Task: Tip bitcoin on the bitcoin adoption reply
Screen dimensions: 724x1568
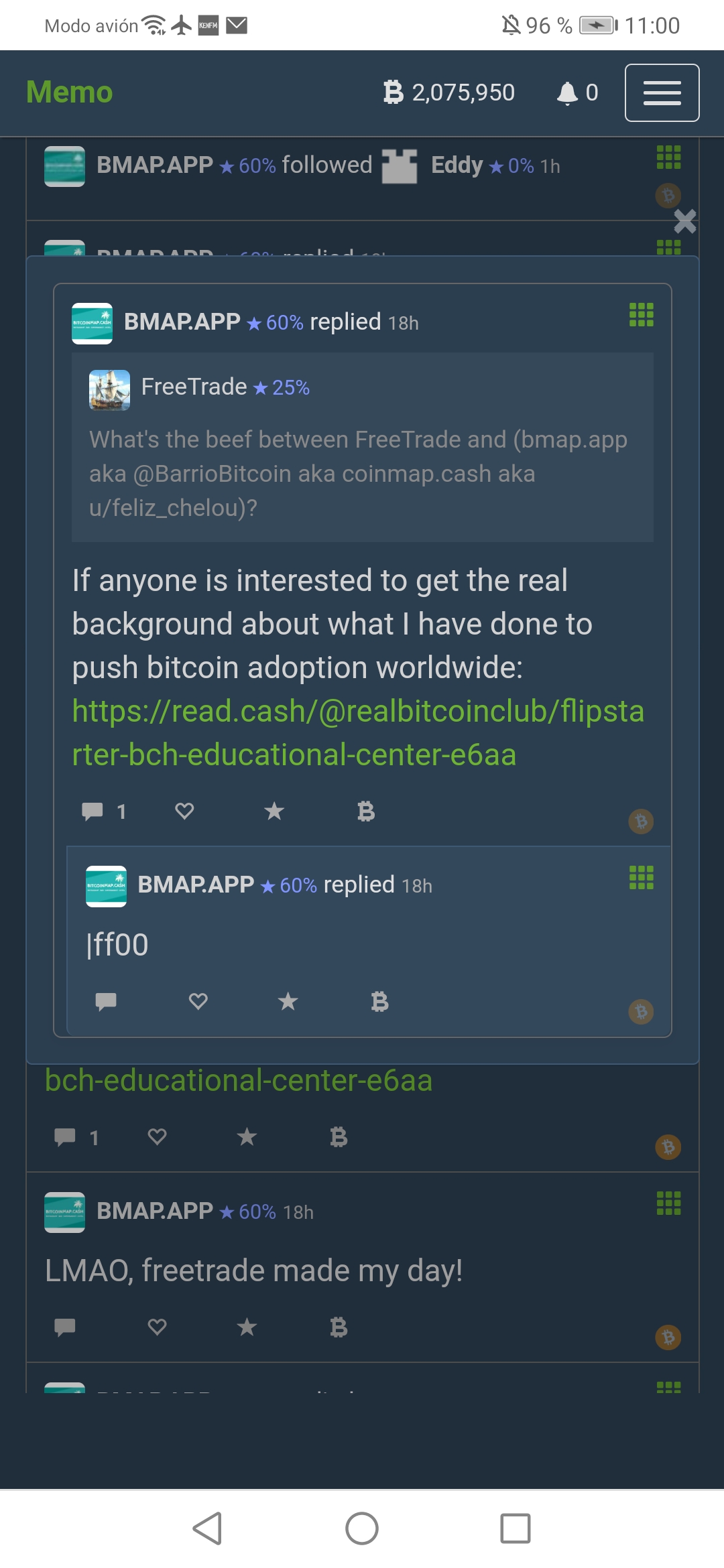Action: click(366, 811)
